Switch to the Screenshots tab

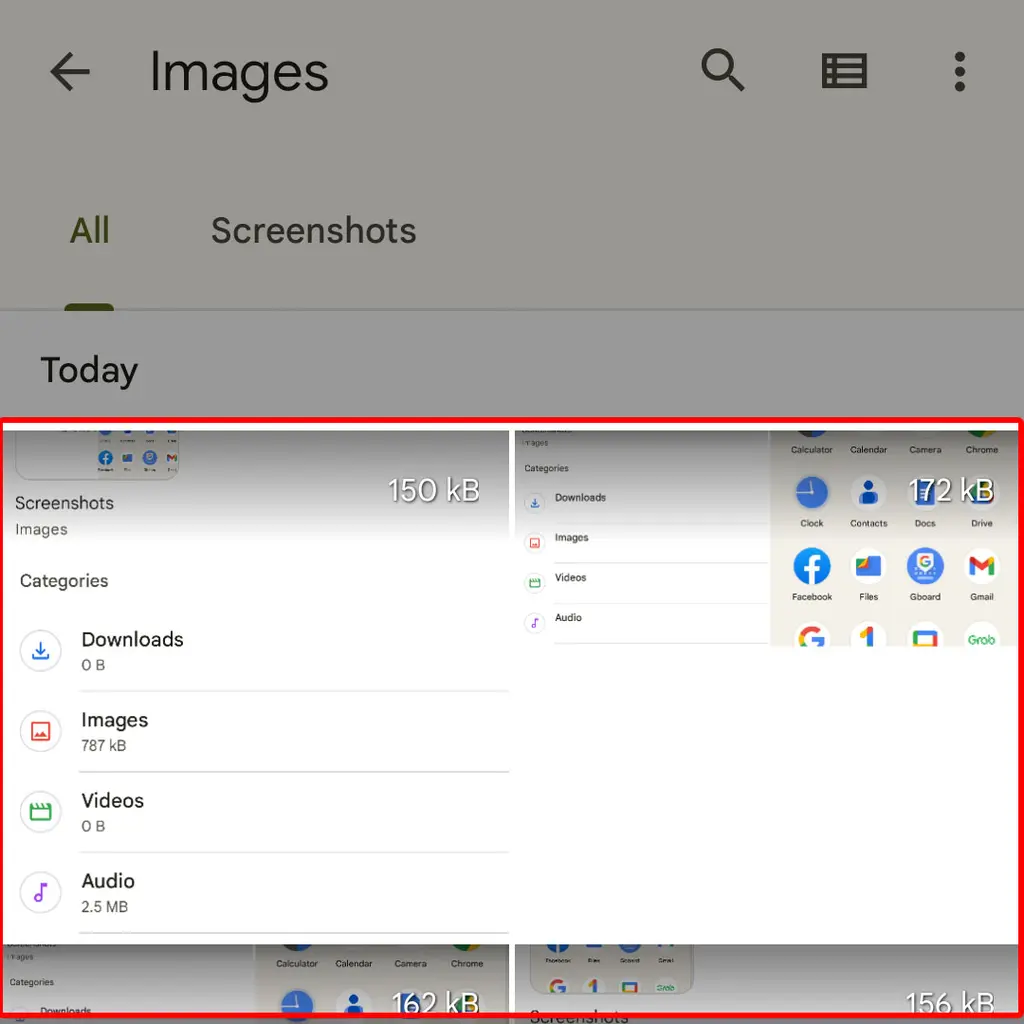(x=313, y=231)
